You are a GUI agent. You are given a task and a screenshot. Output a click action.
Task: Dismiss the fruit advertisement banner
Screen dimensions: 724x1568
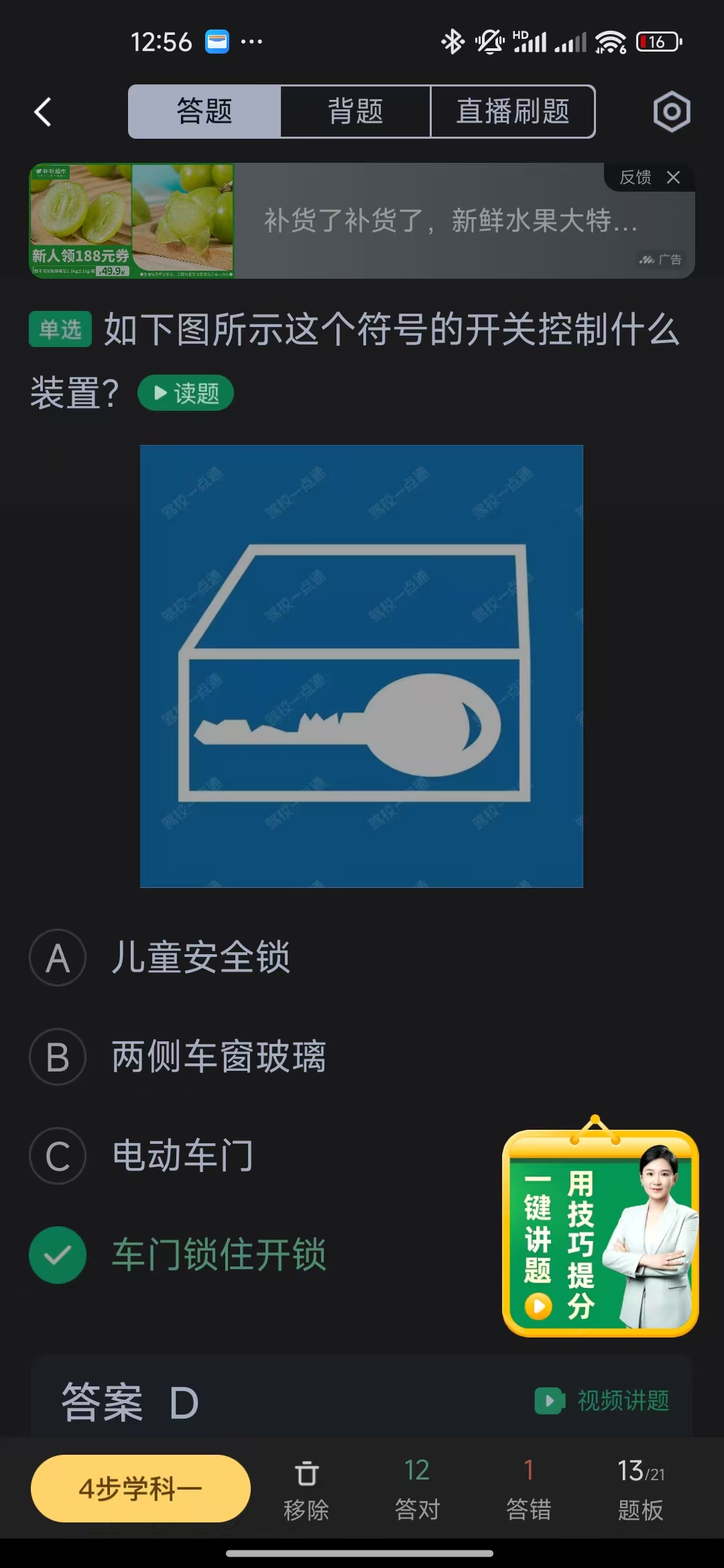[674, 178]
